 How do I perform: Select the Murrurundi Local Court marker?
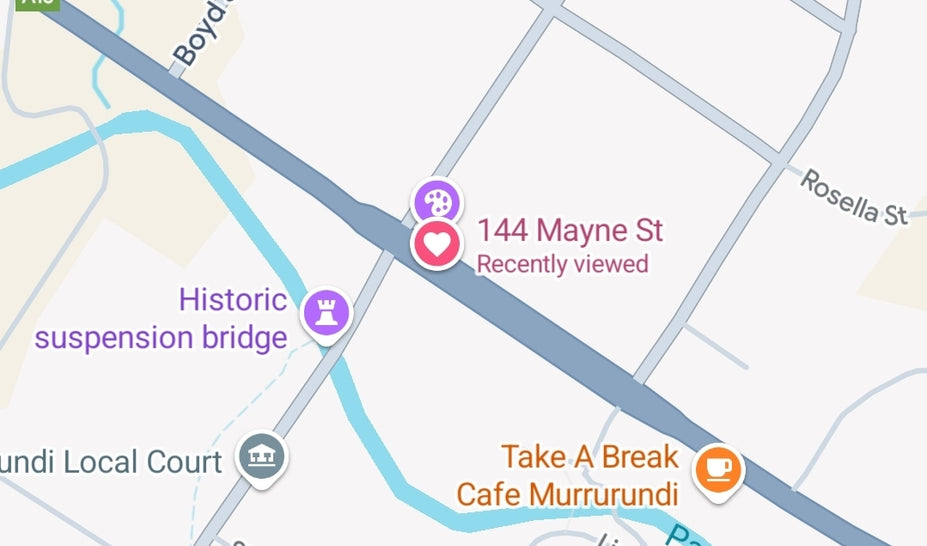coord(261,458)
